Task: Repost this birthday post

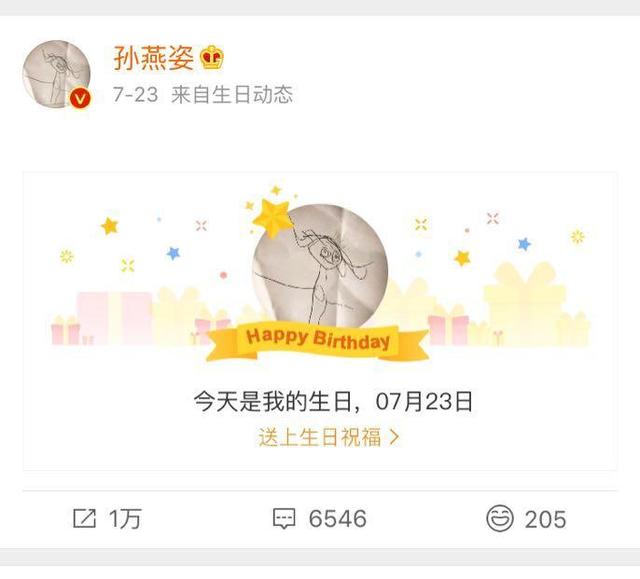Action: pos(107,518)
